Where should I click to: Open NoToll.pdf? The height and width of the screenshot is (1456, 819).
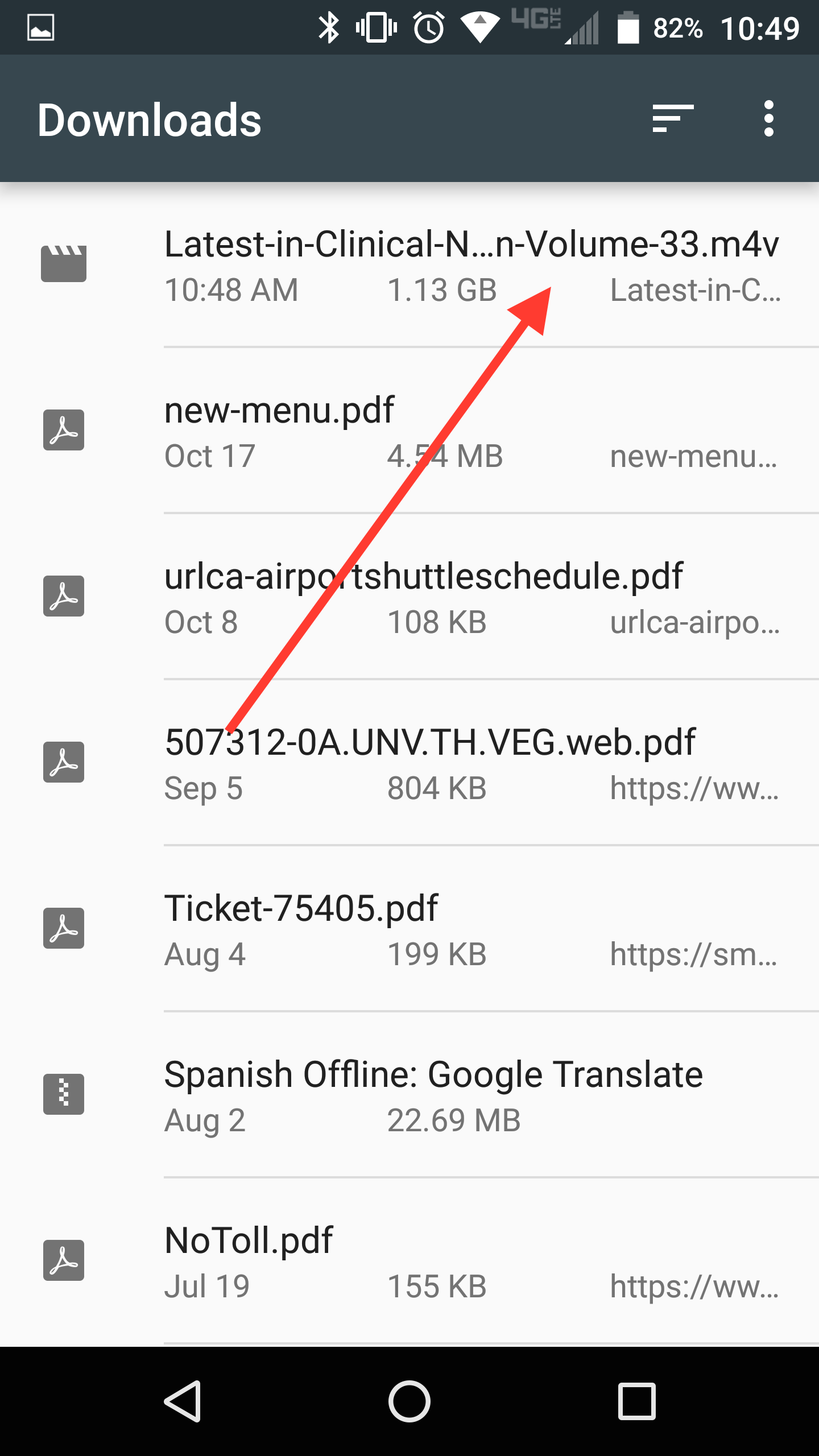pyautogui.click(x=471, y=1261)
